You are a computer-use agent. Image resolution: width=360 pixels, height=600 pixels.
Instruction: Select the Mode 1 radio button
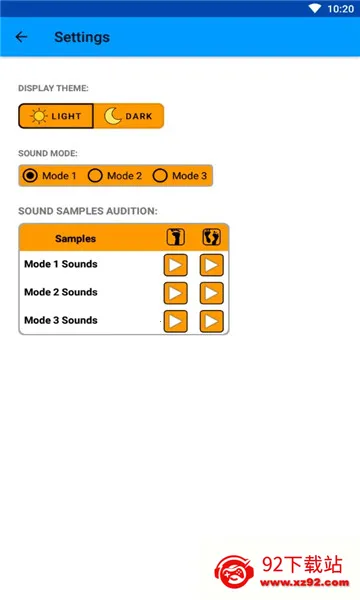30,176
